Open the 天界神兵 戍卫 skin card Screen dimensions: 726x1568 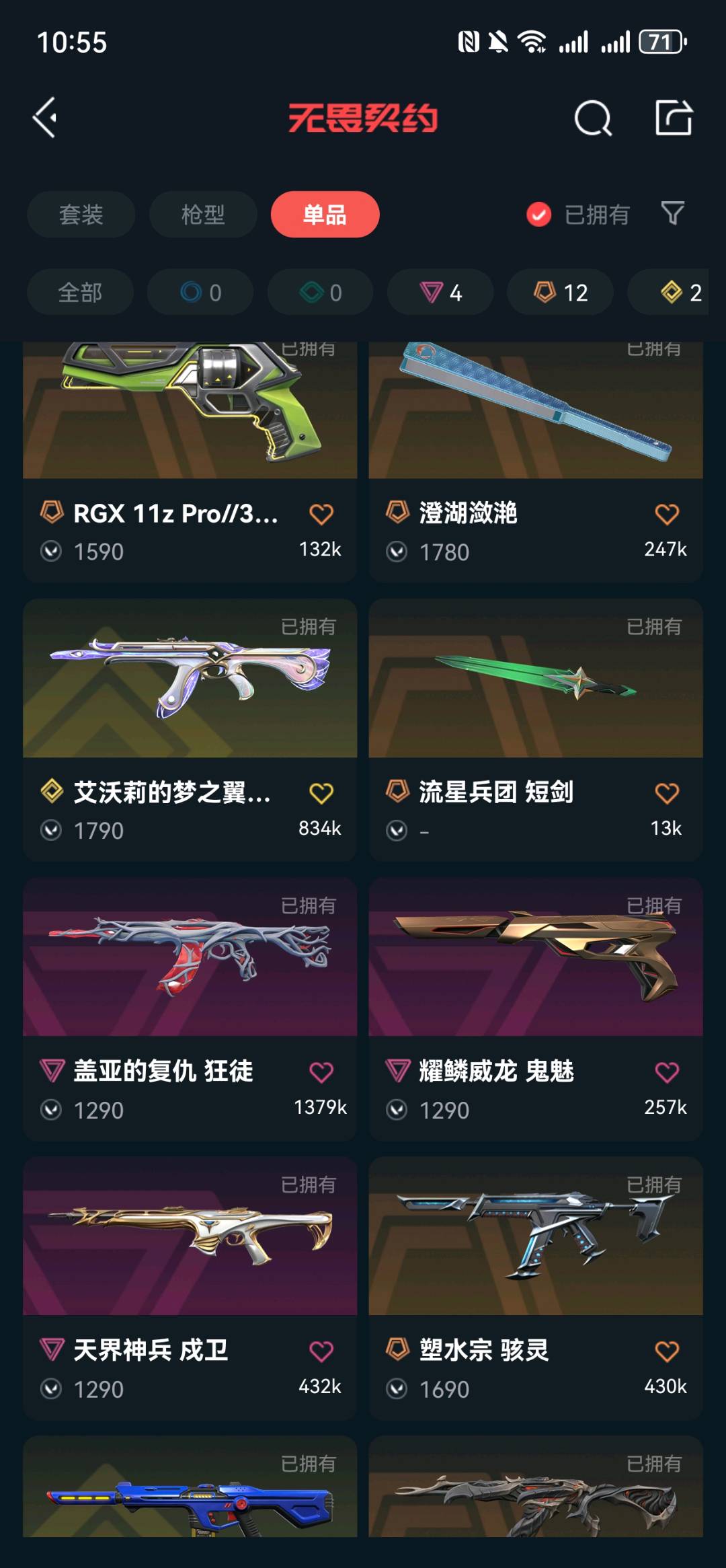point(190,1238)
